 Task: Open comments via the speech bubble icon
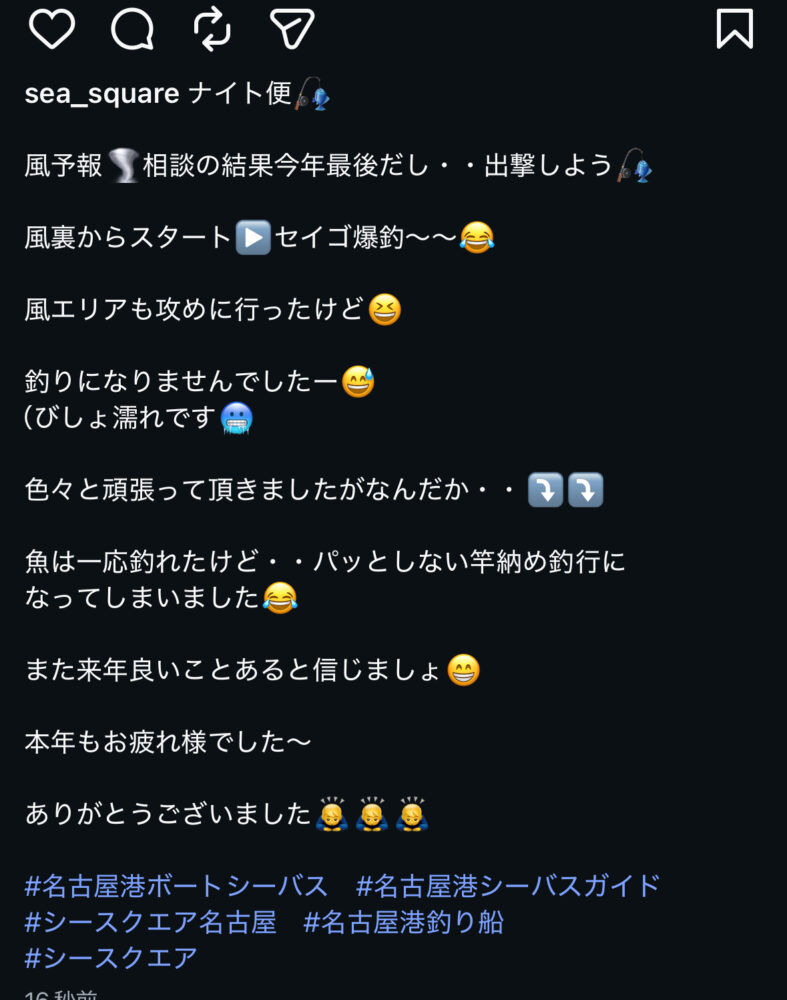point(132,29)
